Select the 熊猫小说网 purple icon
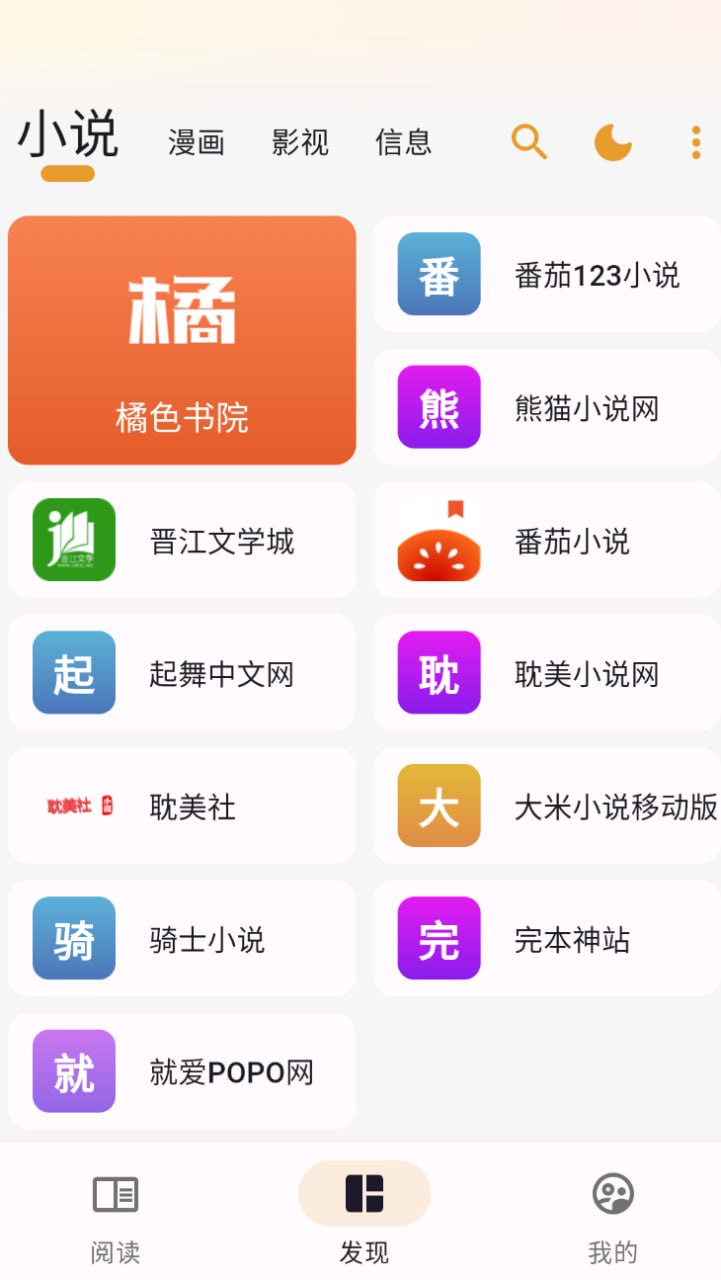 (438, 407)
